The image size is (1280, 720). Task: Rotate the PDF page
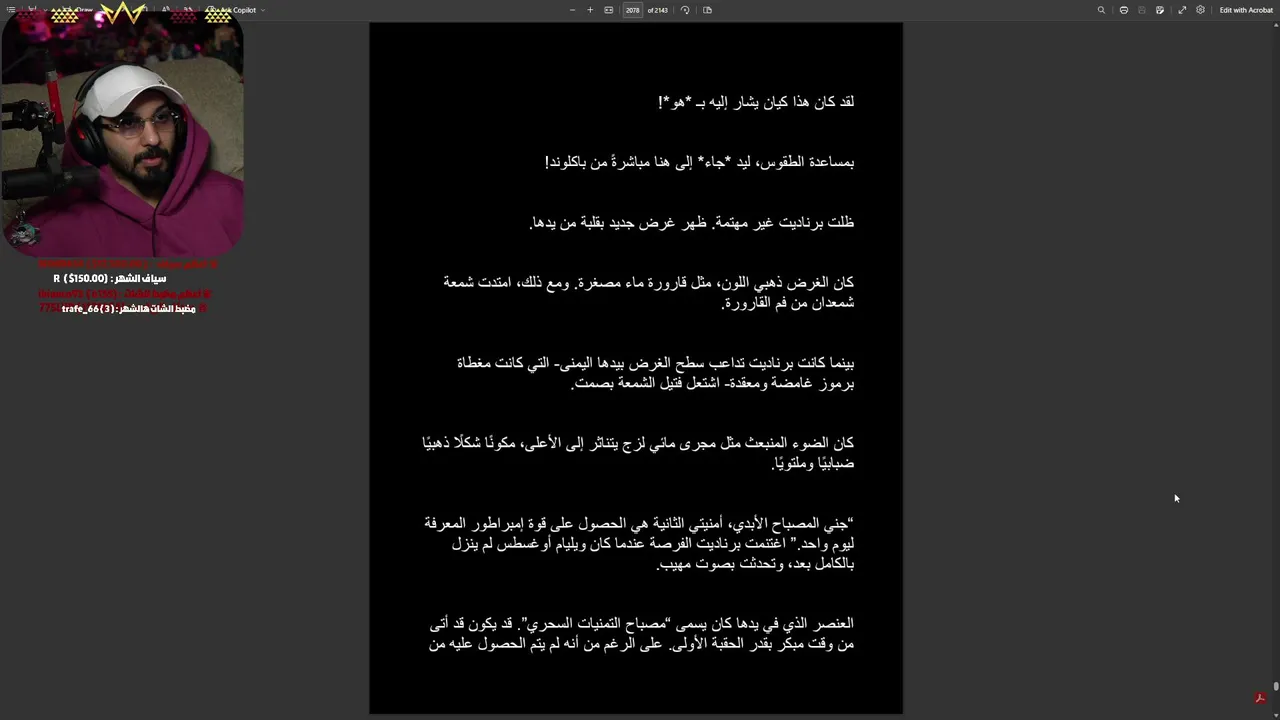[x=685, y=10]
